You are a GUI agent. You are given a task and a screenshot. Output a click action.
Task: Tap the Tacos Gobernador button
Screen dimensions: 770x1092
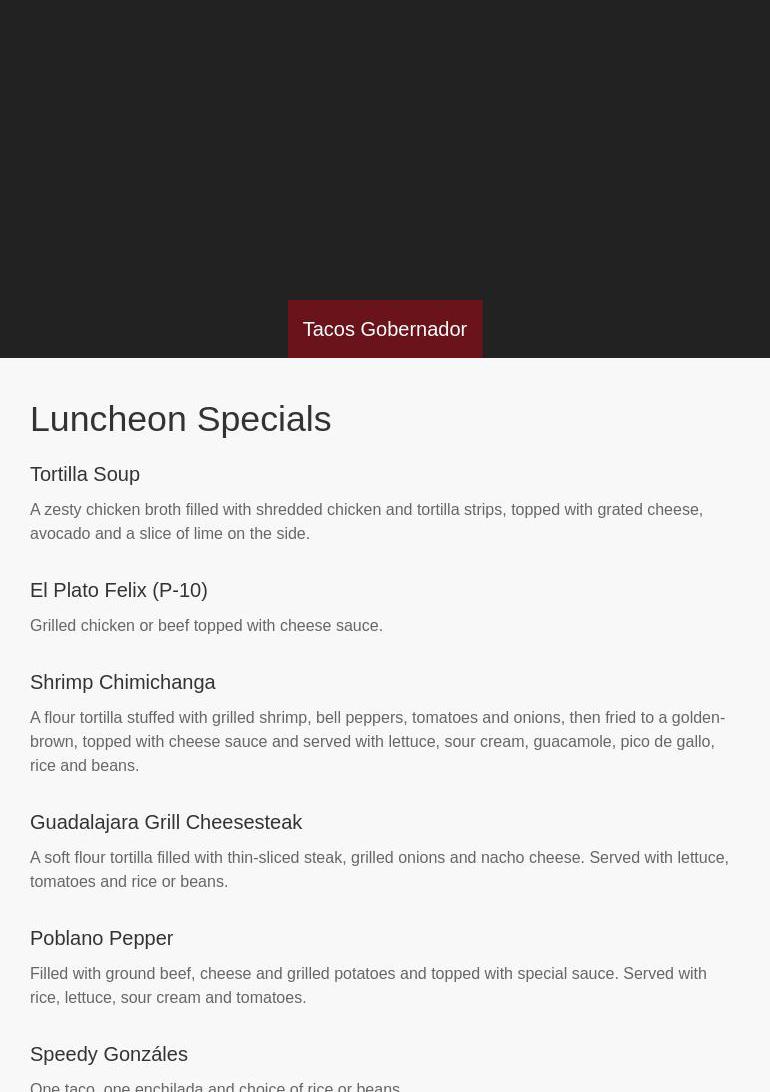click(385, 329)
